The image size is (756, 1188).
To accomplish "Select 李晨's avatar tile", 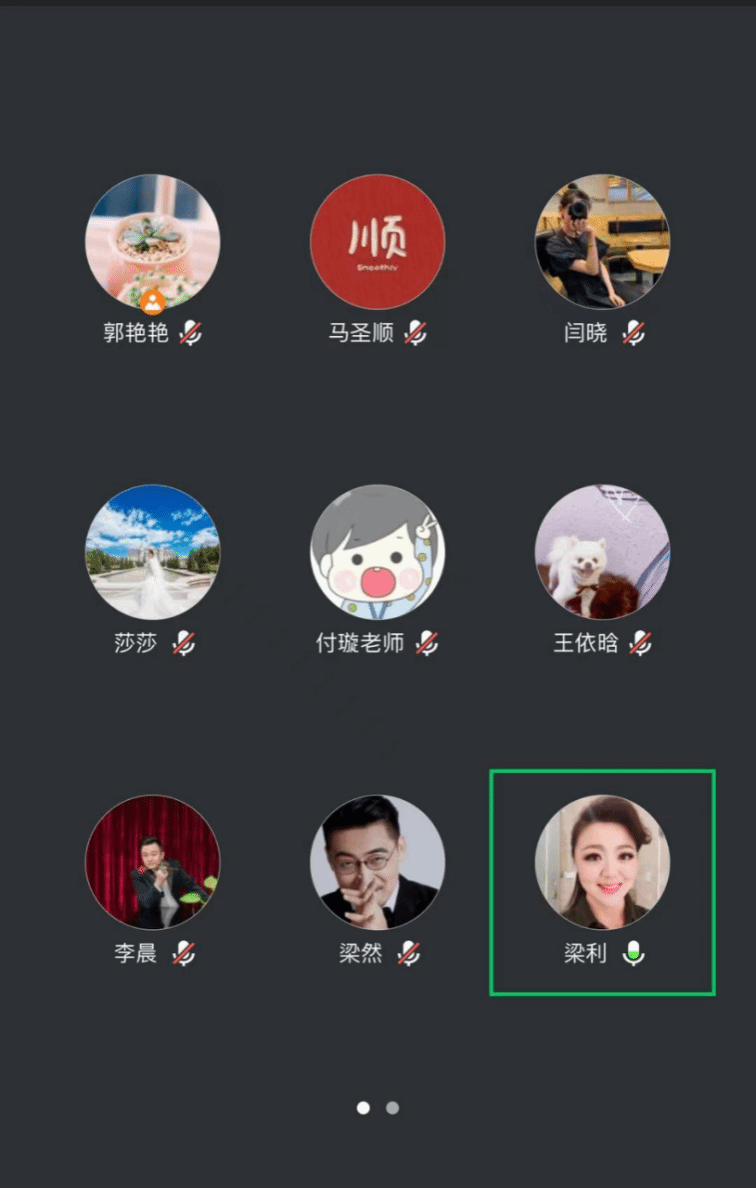I will pyautogui.click(x=152, y=862).
